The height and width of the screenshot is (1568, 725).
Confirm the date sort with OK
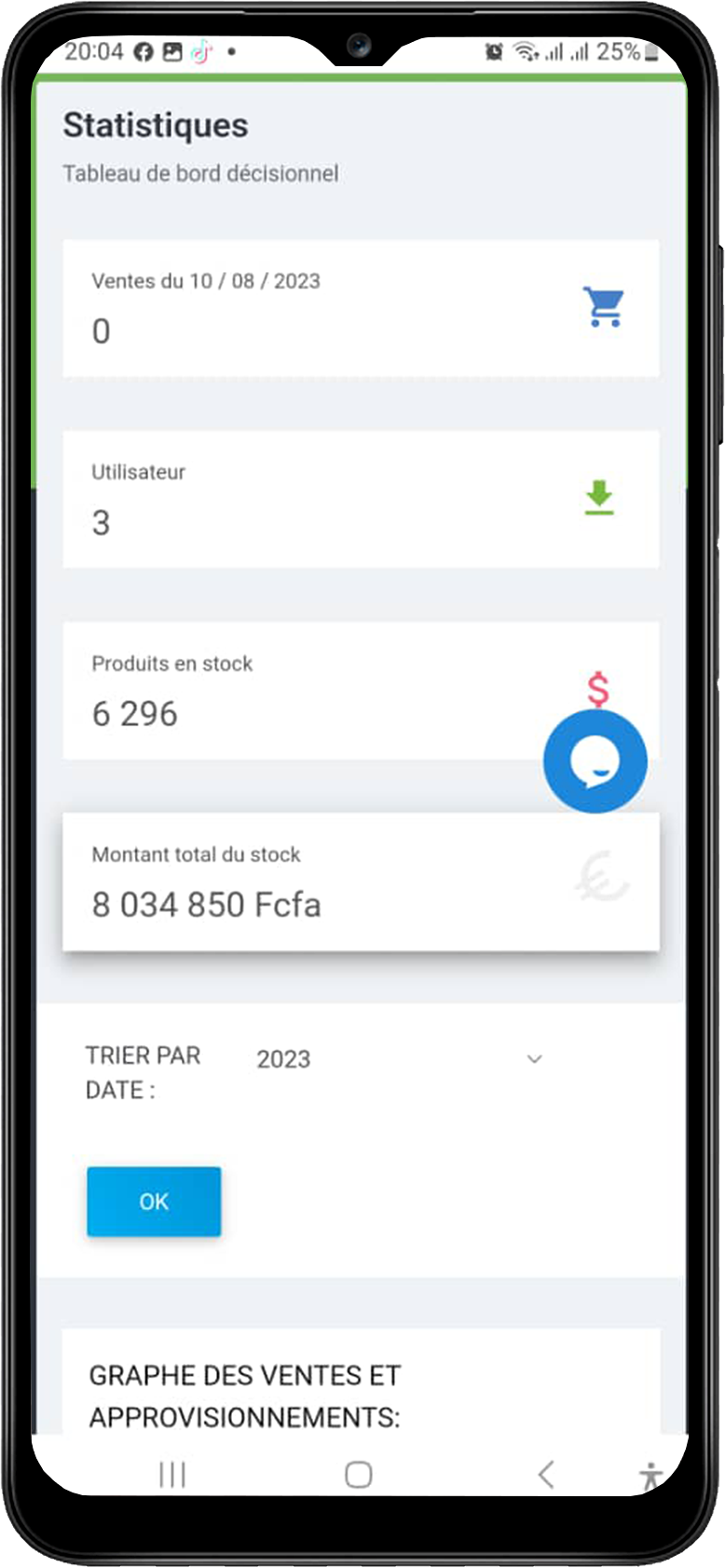point(154,1201)
